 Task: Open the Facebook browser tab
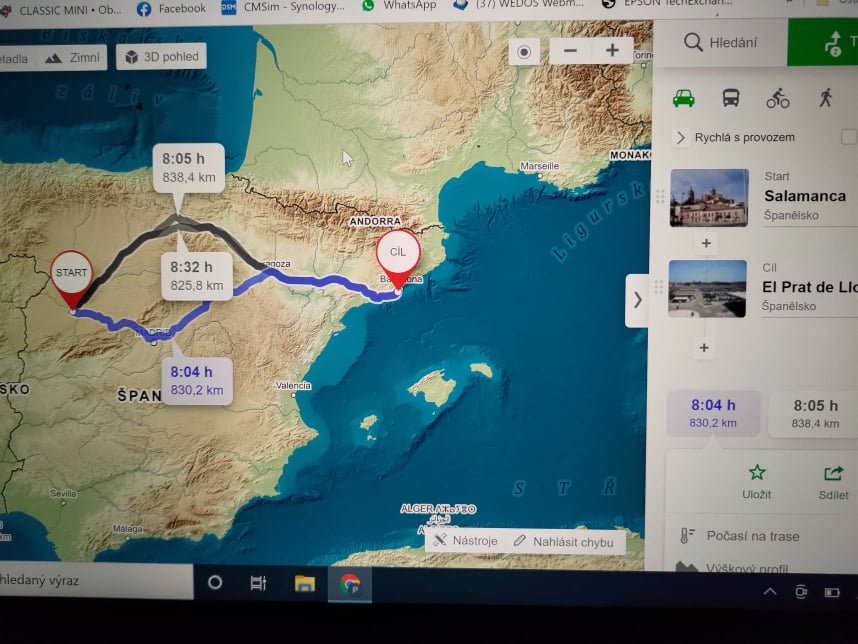click(172, 8)
